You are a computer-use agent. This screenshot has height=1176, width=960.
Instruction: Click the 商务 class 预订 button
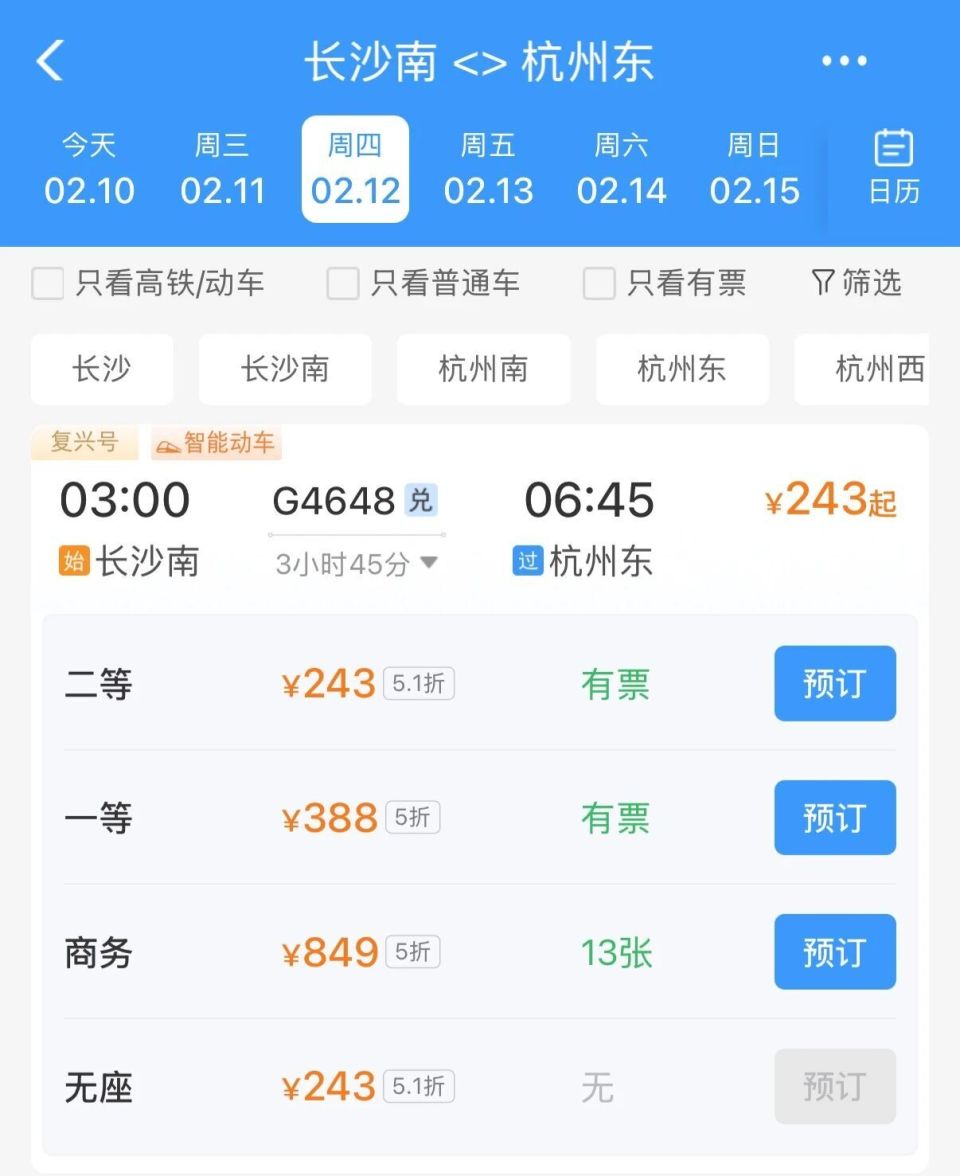click(834, 952)
